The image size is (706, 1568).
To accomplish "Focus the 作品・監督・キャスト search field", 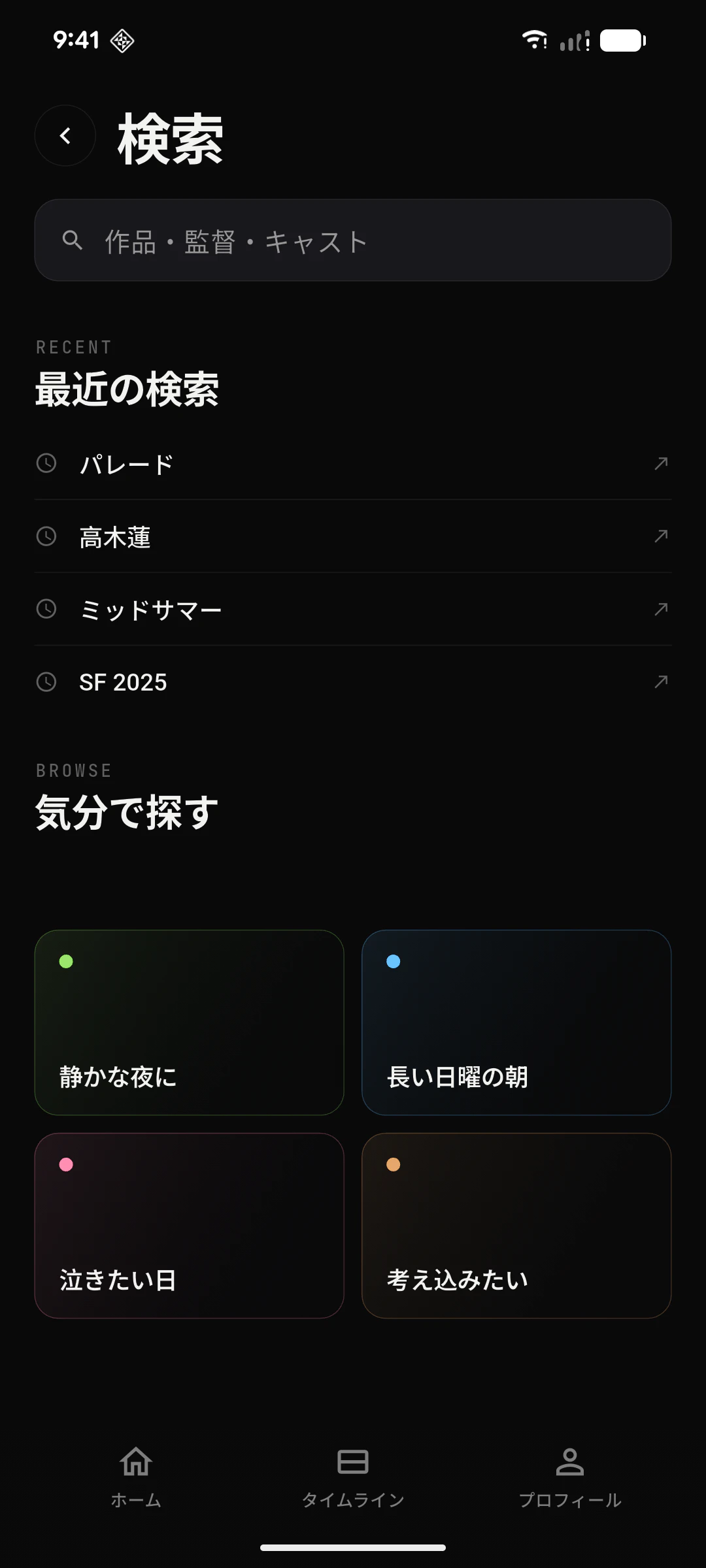I will [x=353, y=240].
